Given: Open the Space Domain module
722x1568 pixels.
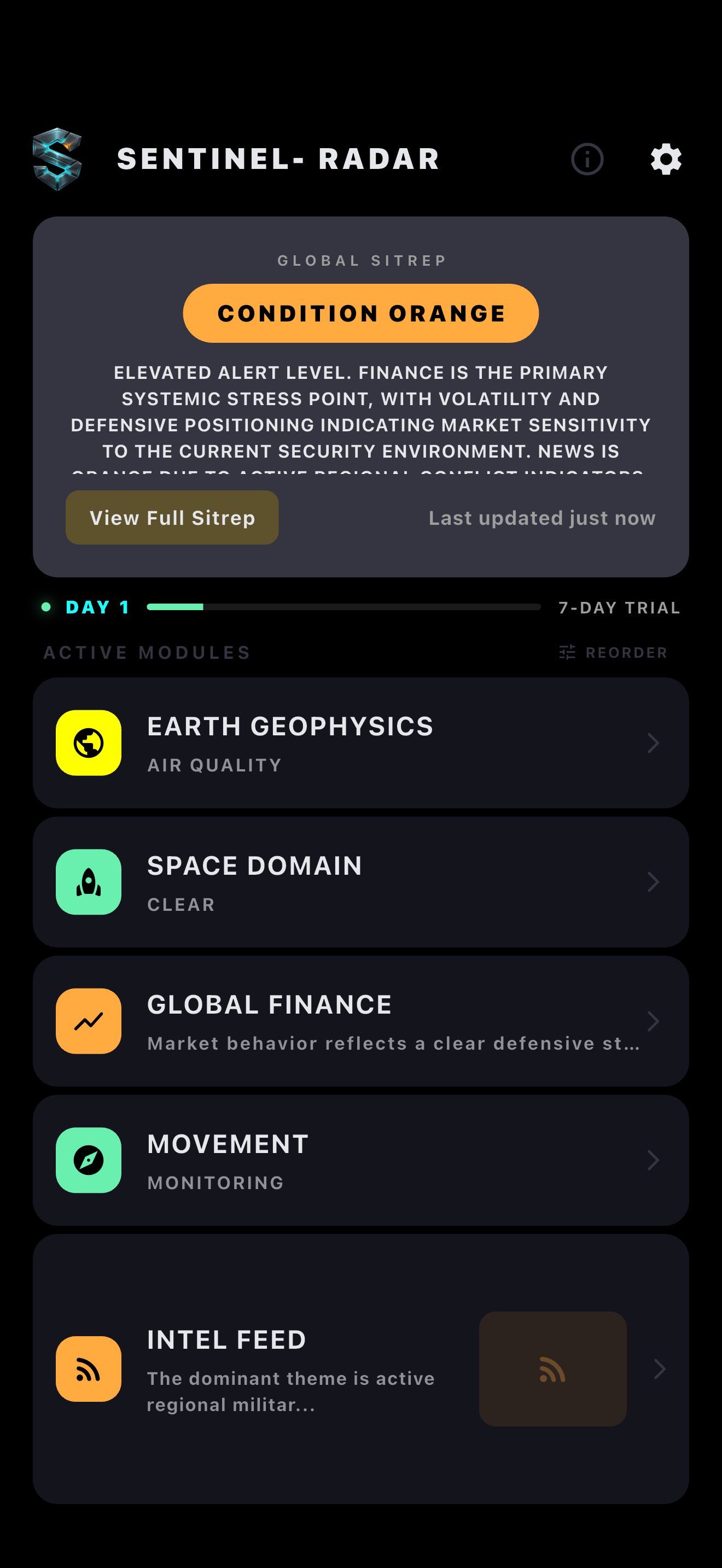Looking at the screenshot, I should [x=360, y=881].
